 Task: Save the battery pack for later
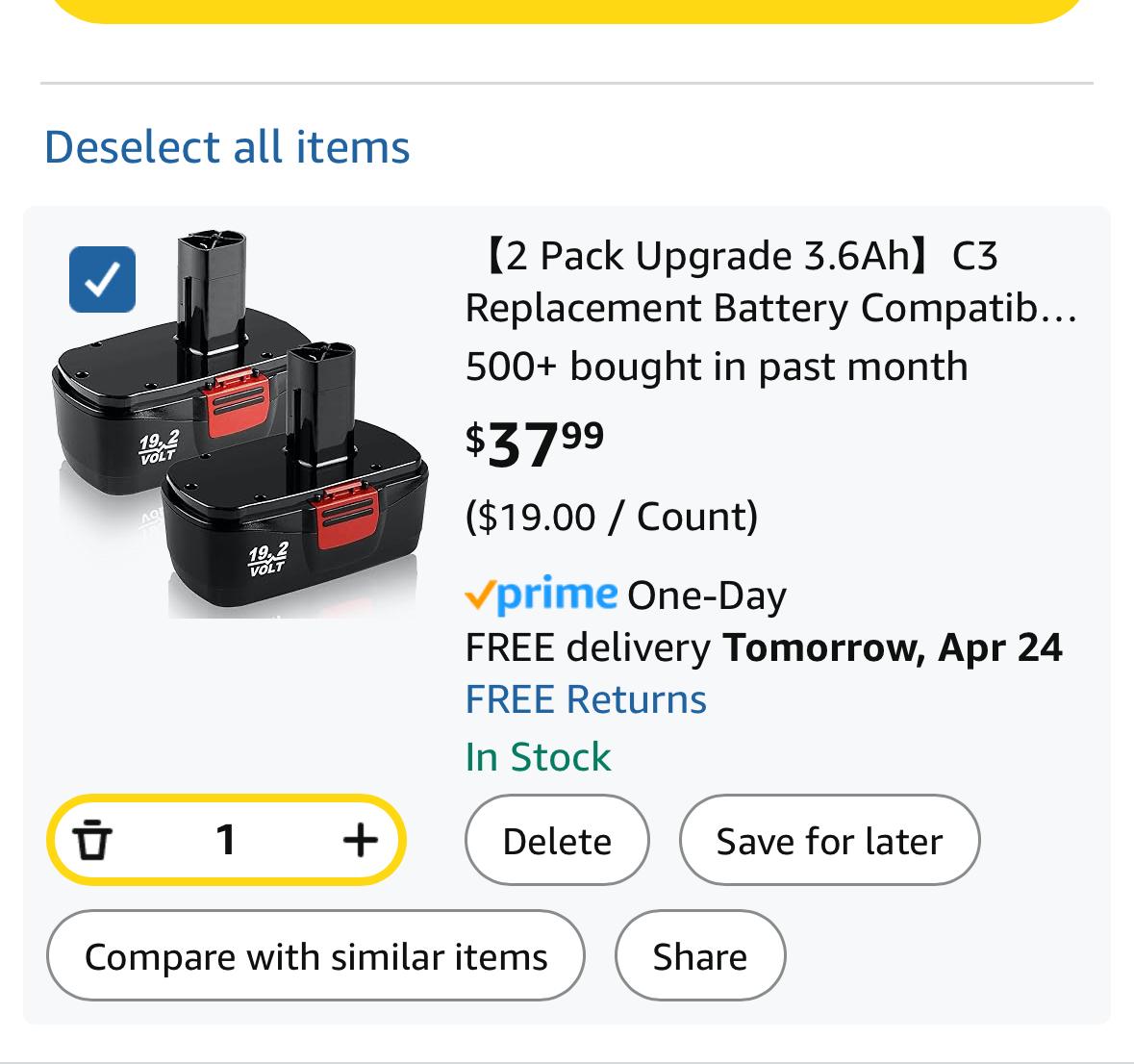829,841
